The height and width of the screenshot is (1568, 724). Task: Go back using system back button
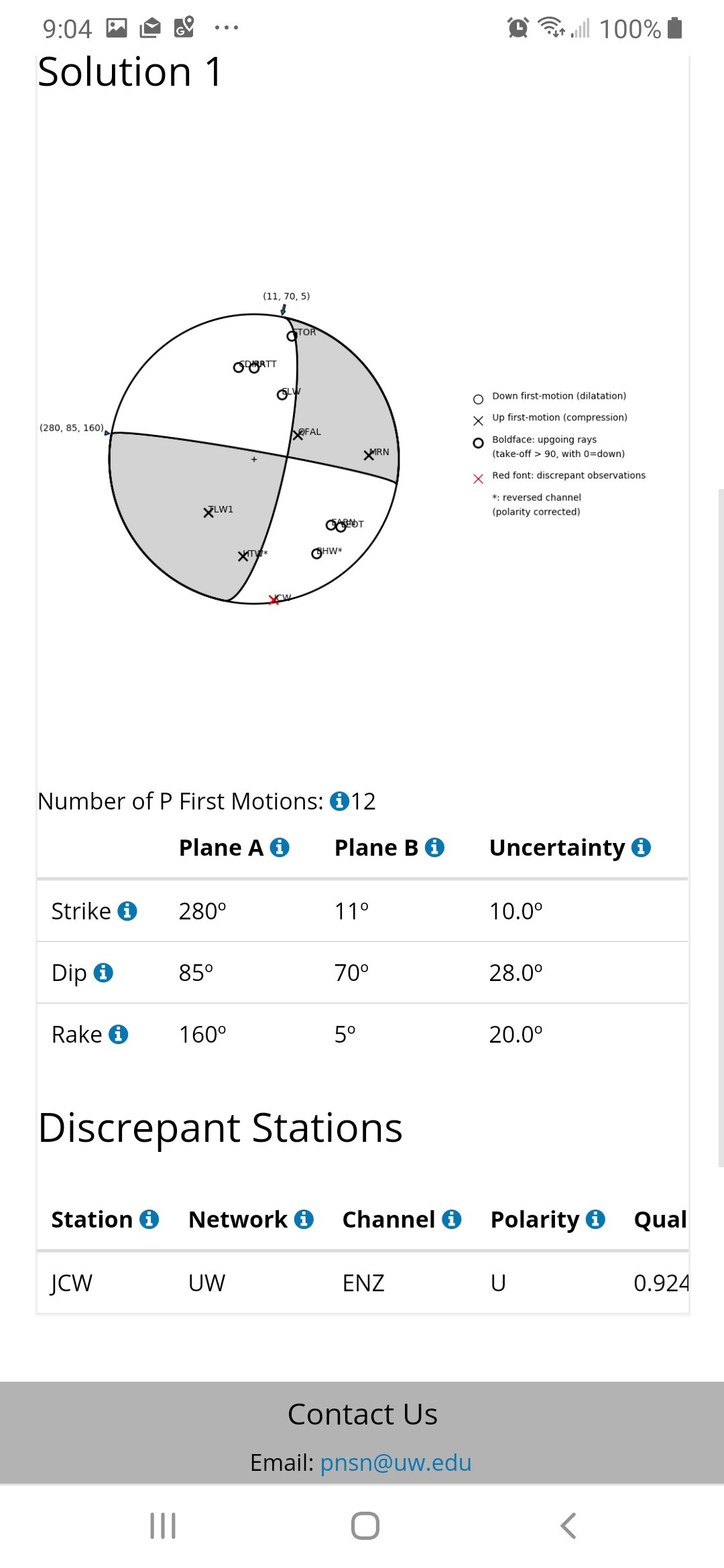(x=568, y=1526)
